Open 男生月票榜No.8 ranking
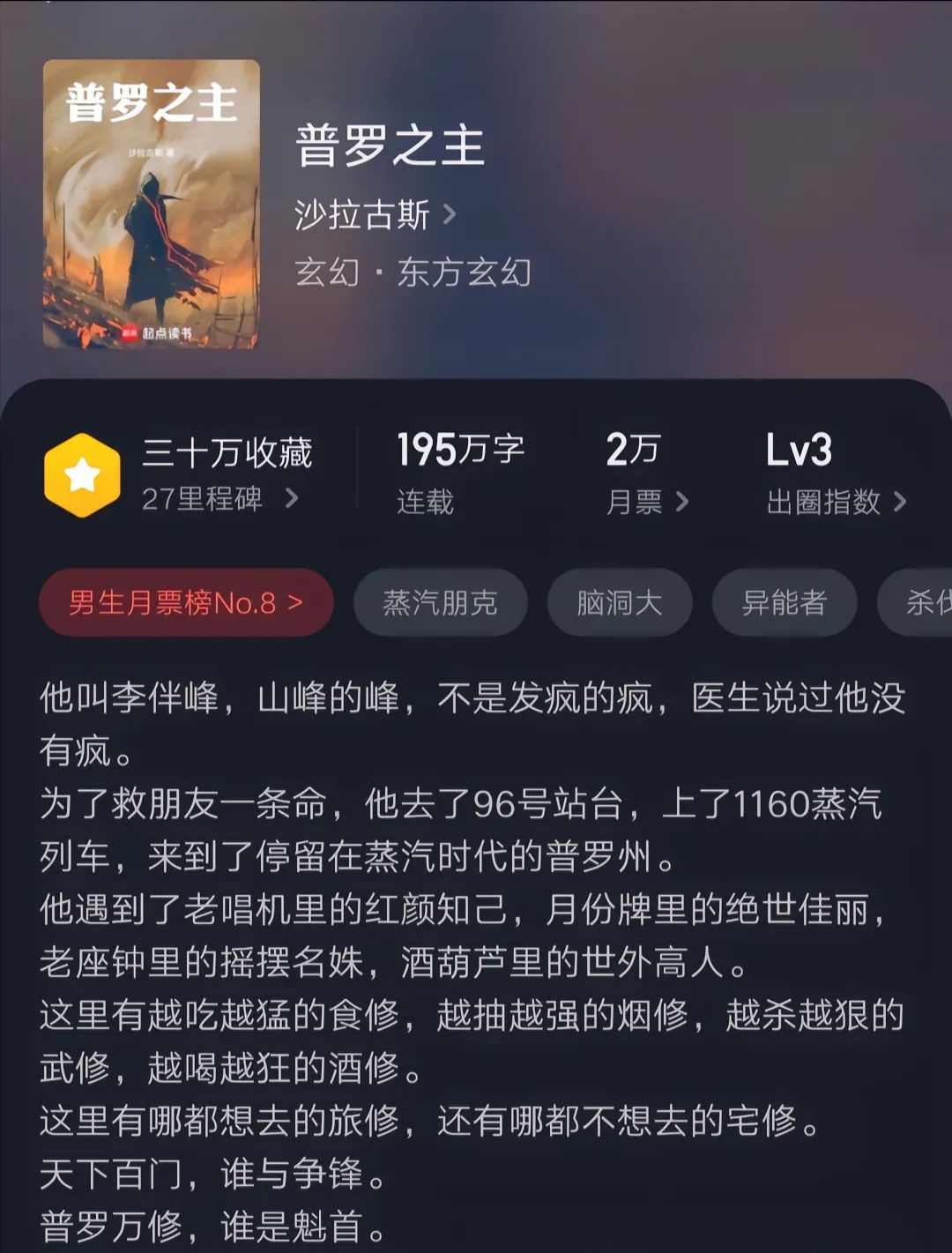The width and height of the screenshot is (952, 1253). point(186,603)
